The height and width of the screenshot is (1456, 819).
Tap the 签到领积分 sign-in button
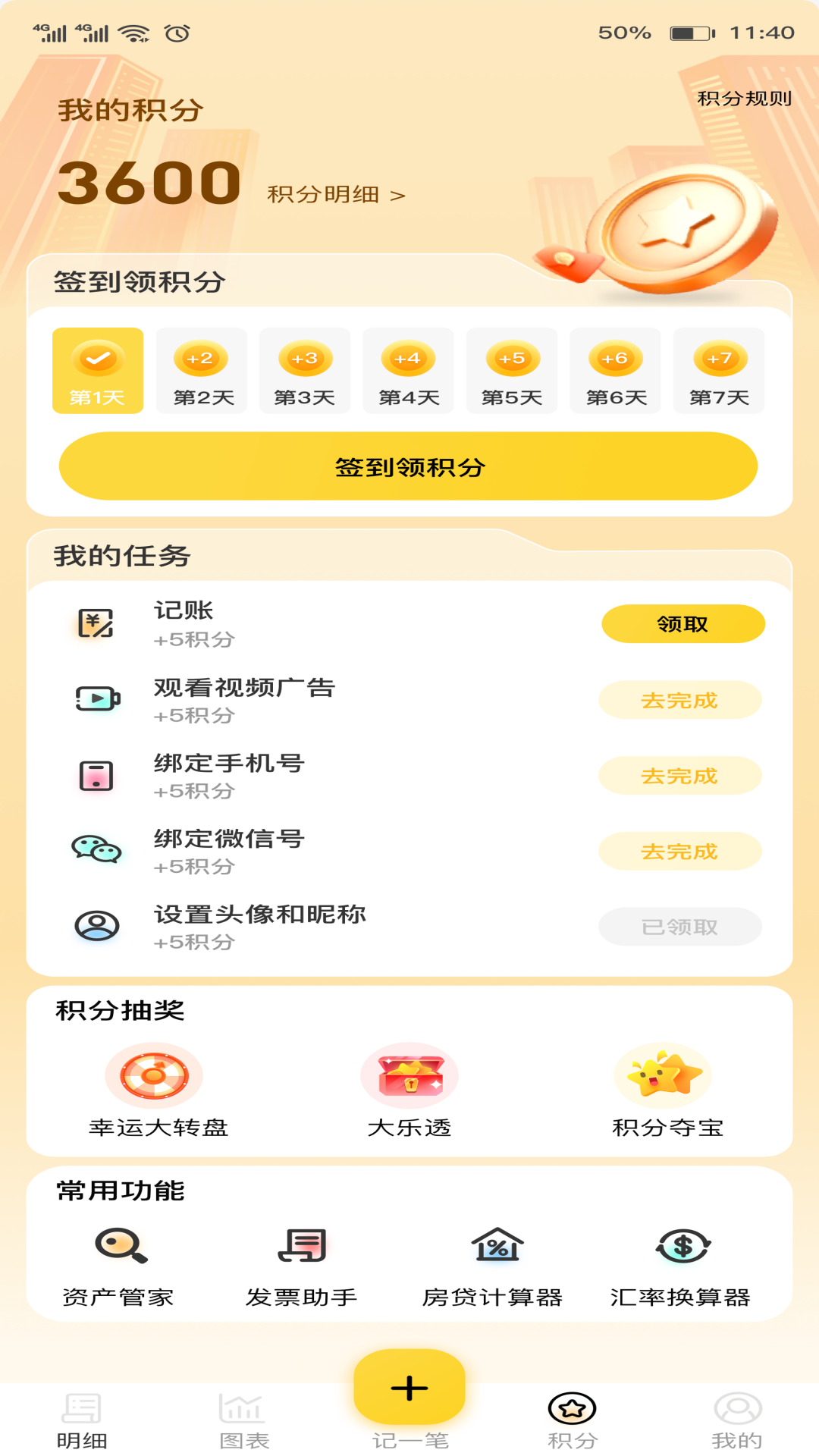(x=409, y=467)
